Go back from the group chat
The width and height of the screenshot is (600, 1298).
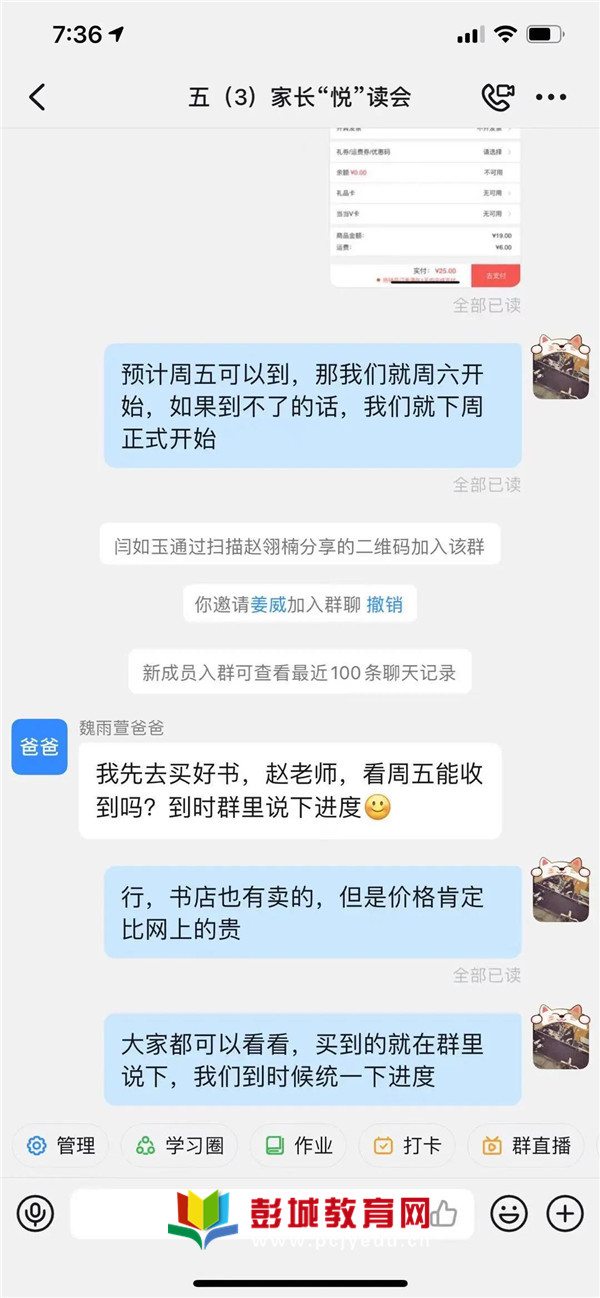click(x=37, y=97)
